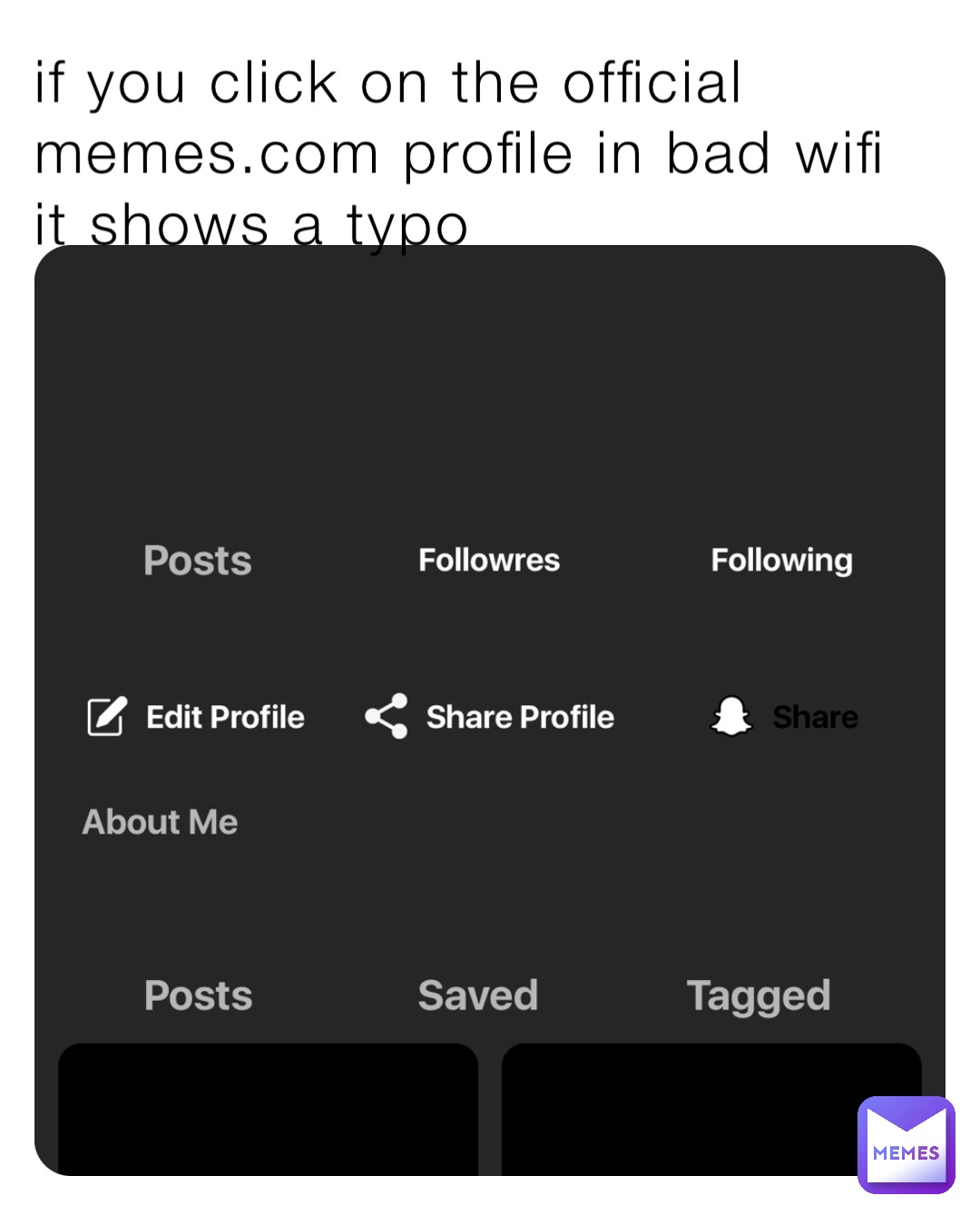This screenshot has width=980, height=1225.
Task: Tap the ghost icon for Snapchat sharing
Action: (x=731, y=716)
